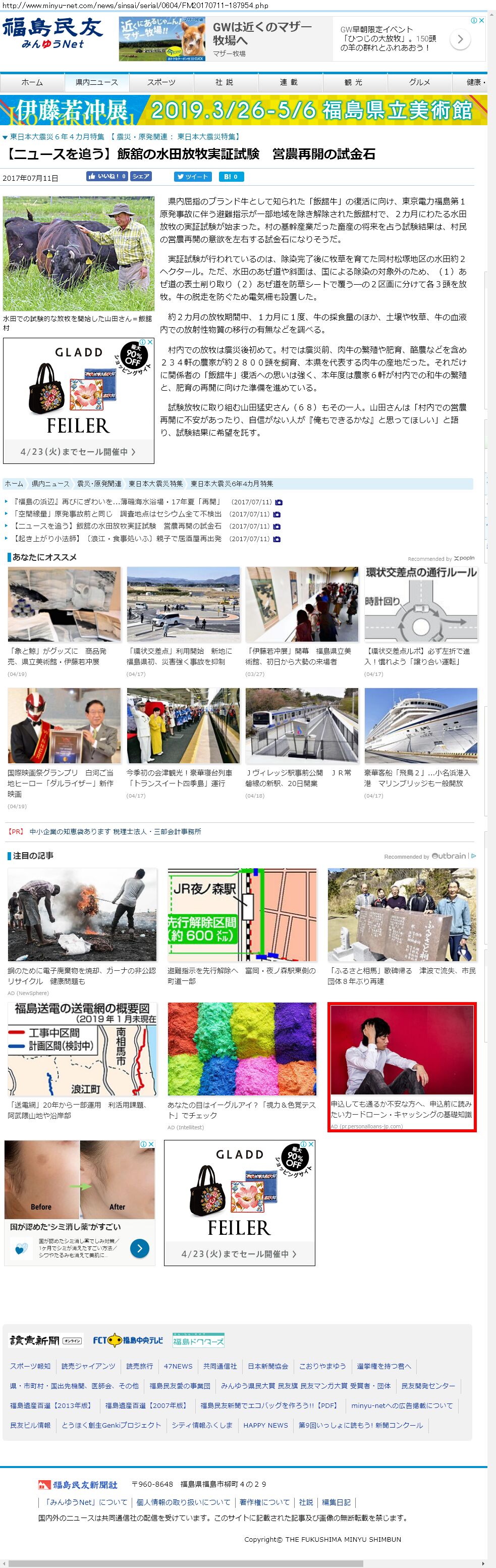Switch to the スポーツ tab
Image resolution: width=496 pixels, height=1568 pixels.
[x=161, y=82]
